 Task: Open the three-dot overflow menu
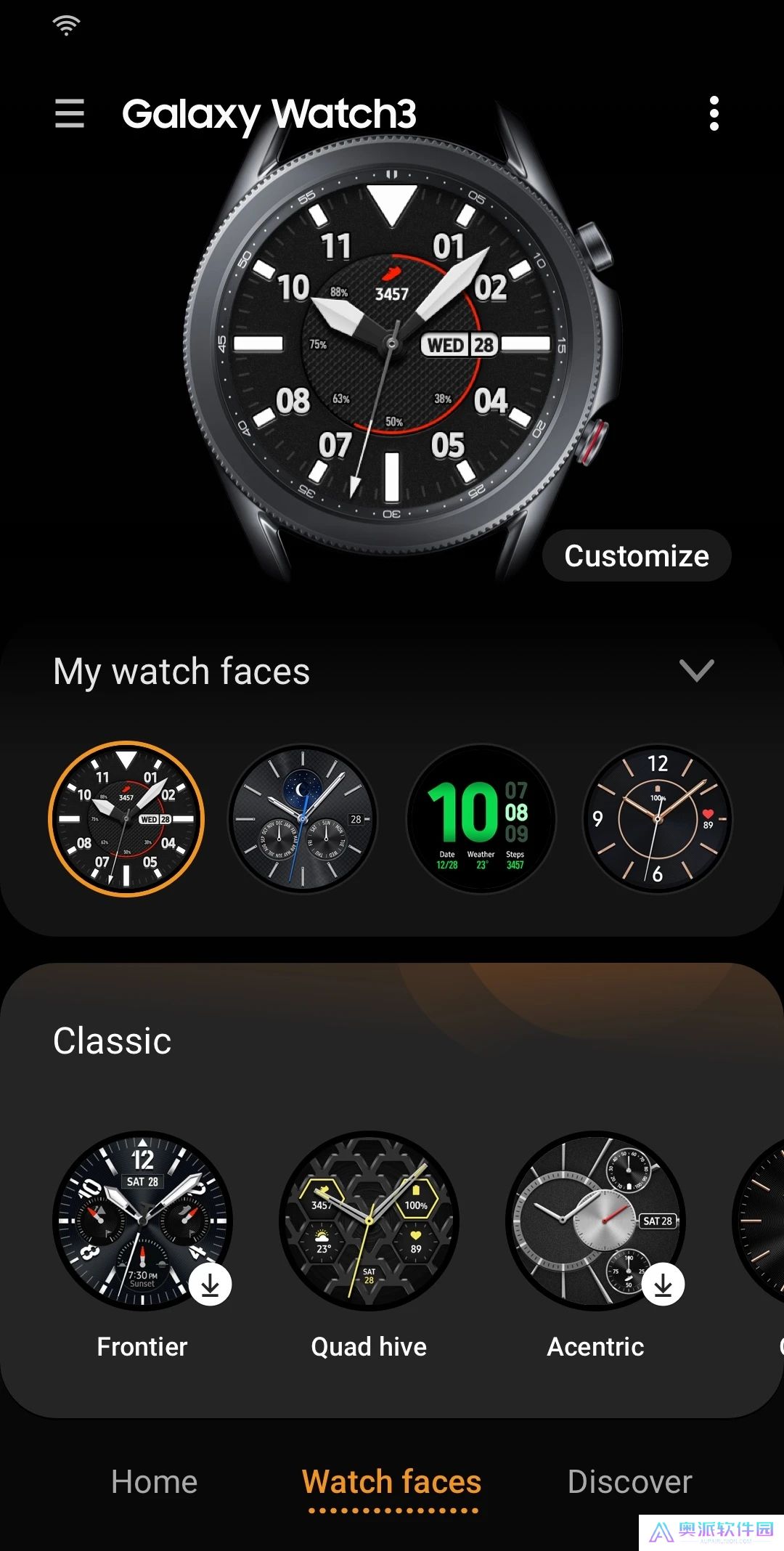coord(714,114)
